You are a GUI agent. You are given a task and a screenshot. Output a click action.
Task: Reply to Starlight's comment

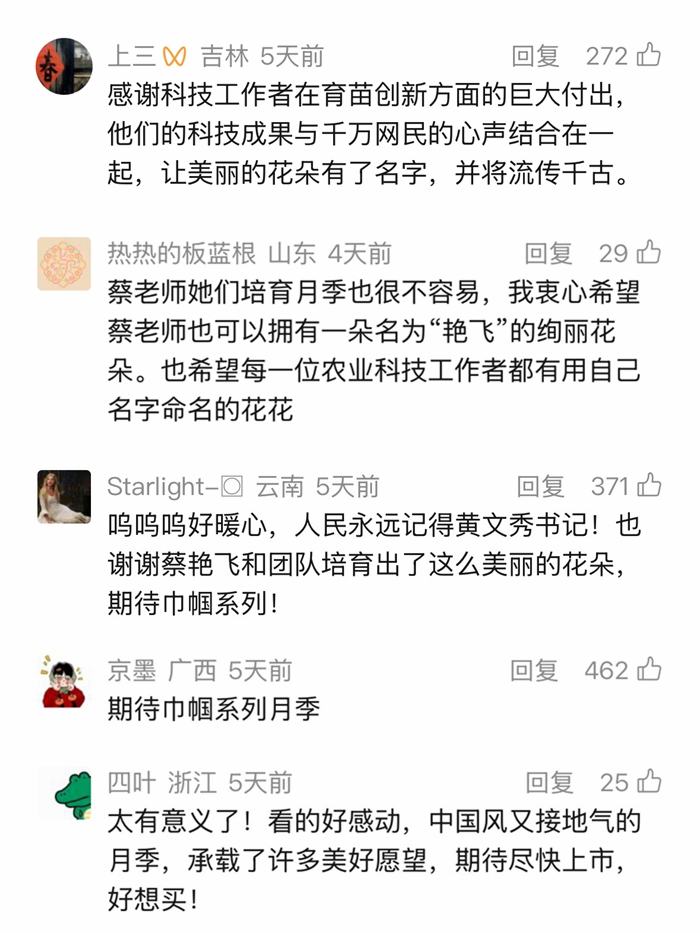tap(541, 486)
